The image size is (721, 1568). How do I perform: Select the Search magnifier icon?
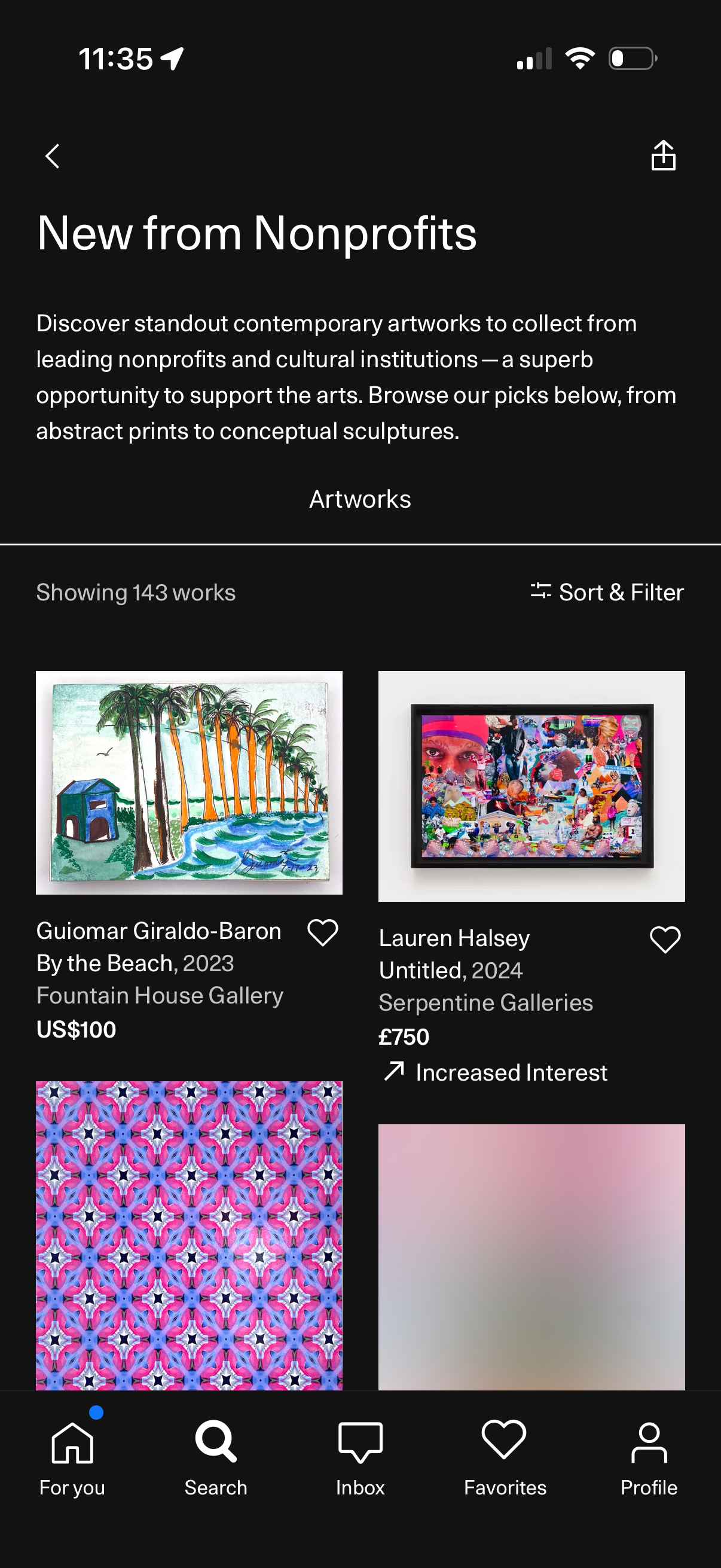coord(216,1455)
